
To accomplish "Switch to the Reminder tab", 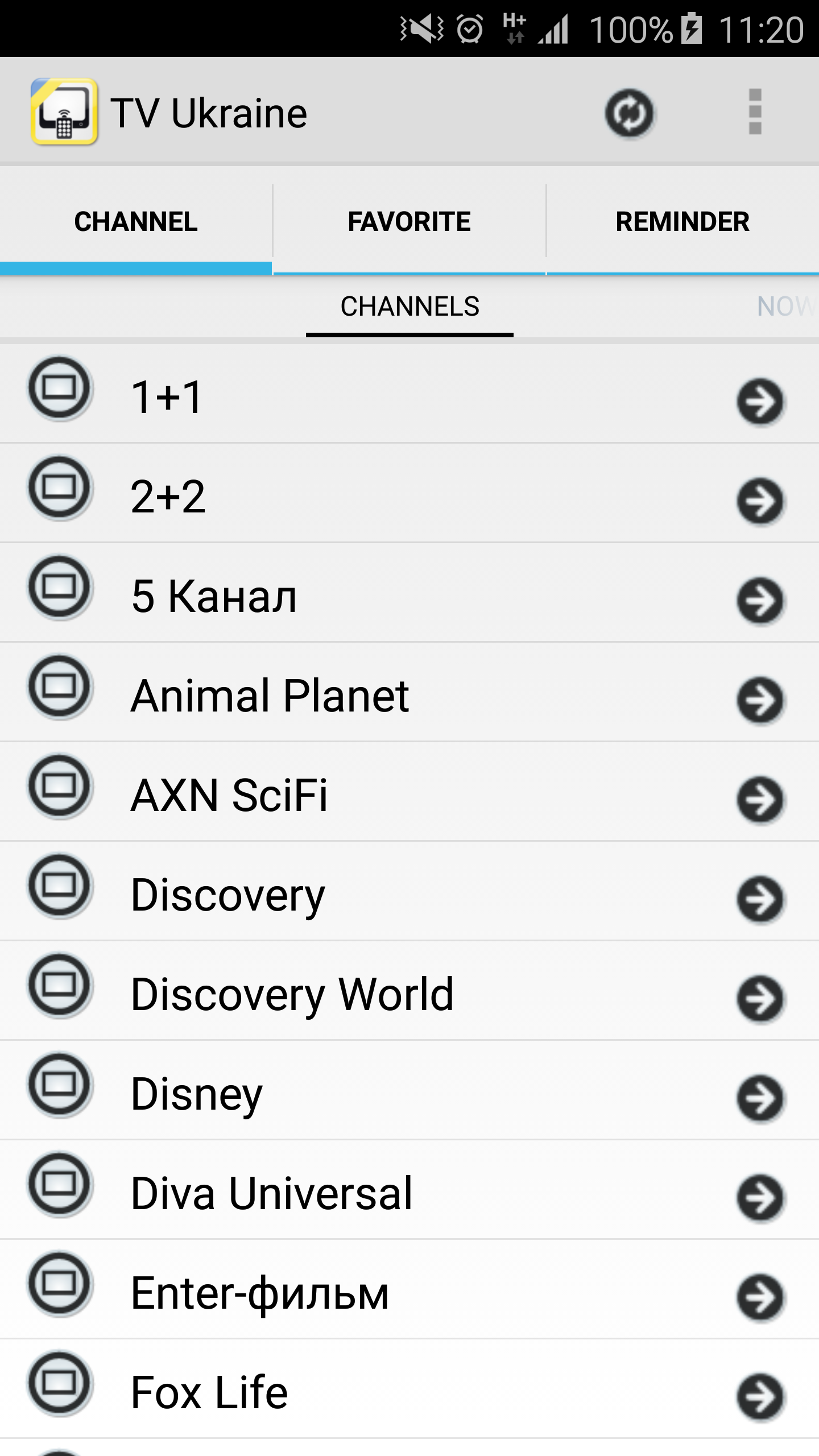I will [x=682, y=221].
